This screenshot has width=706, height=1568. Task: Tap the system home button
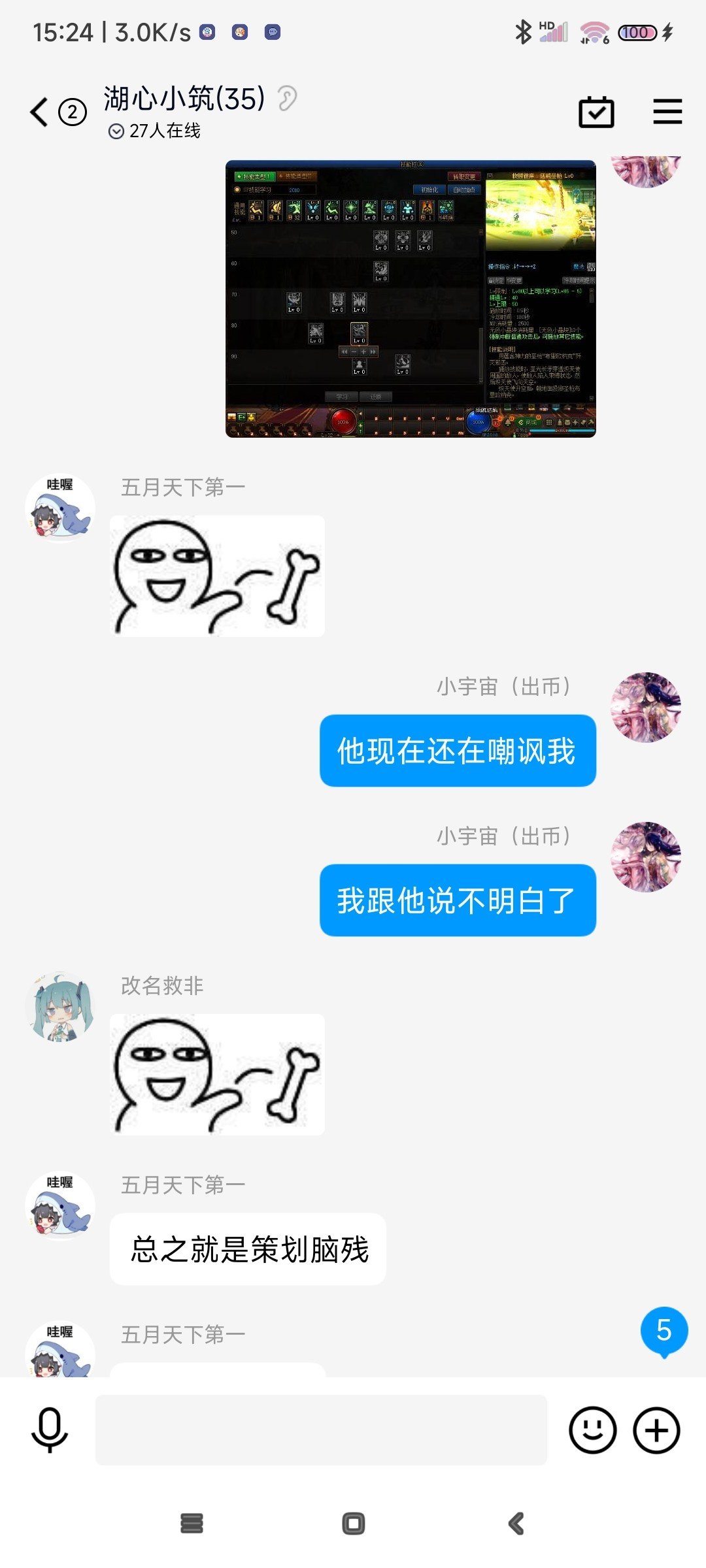click(353, 1524)
